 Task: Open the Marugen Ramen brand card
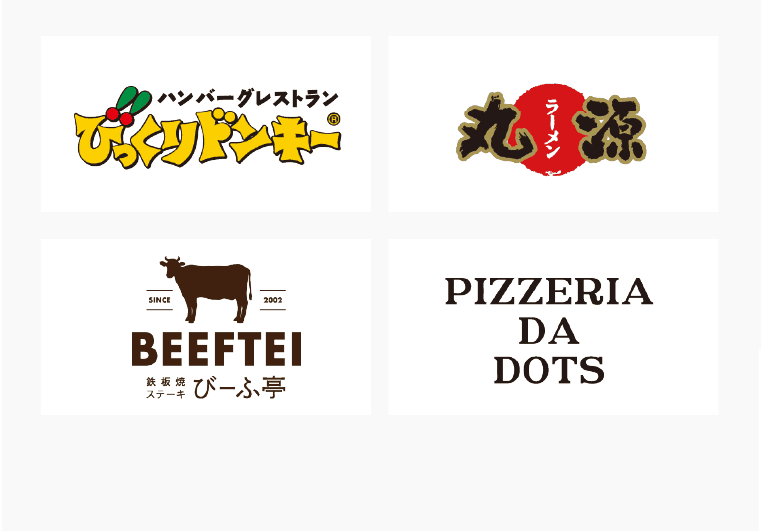click(x=553, y=124)
